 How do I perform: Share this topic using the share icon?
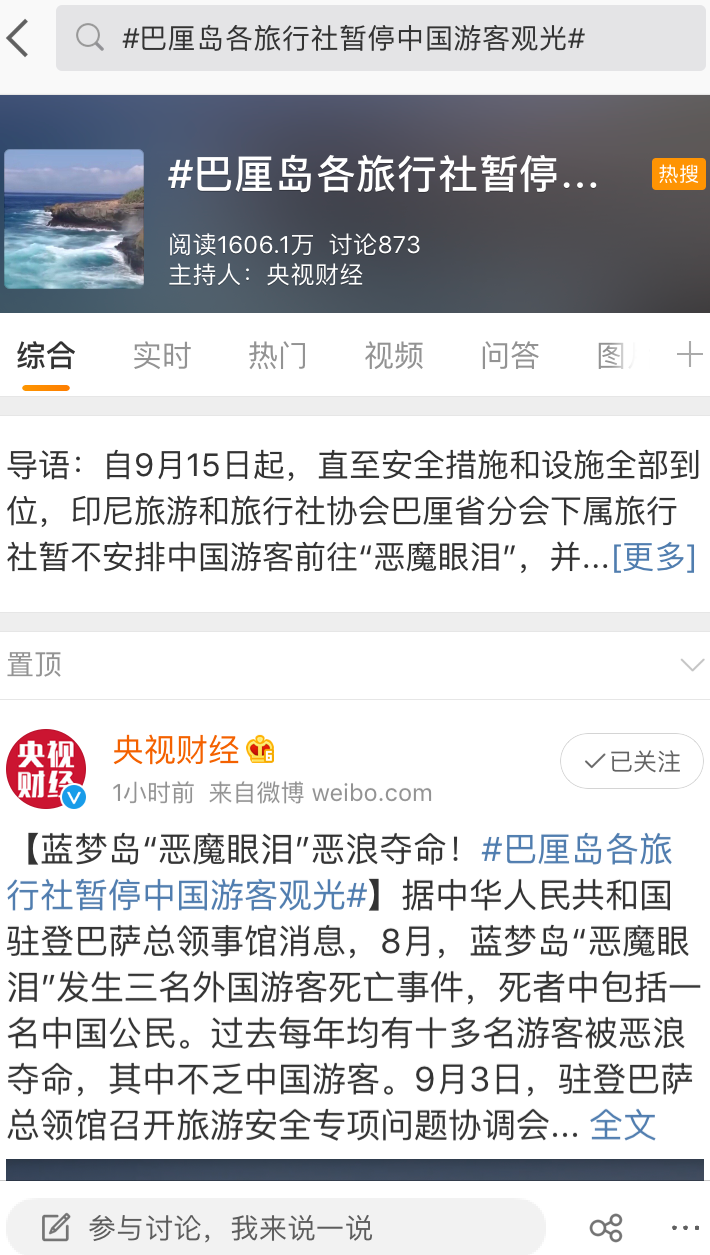click(606, 1228)
